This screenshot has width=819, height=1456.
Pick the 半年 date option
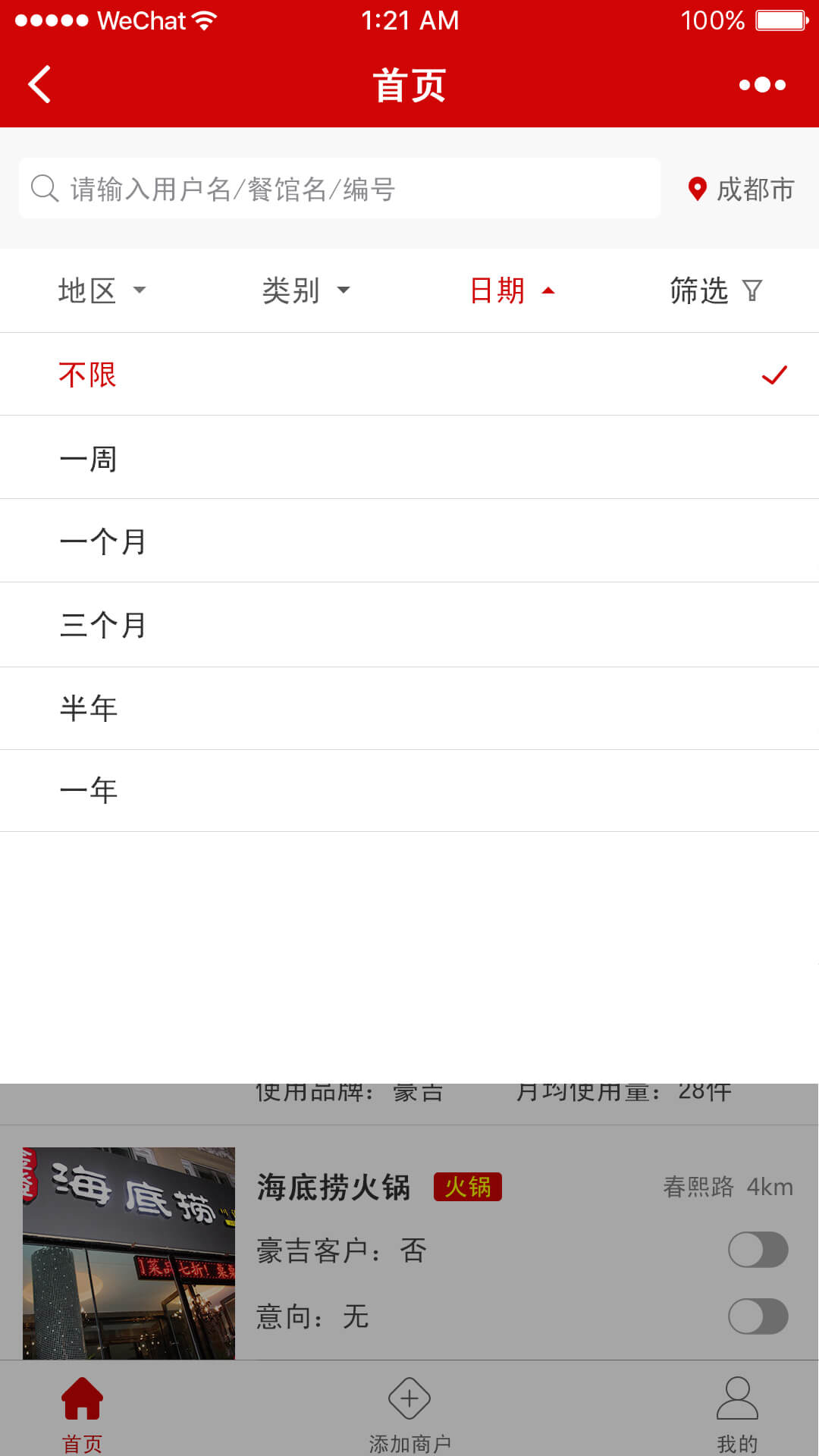409,708
